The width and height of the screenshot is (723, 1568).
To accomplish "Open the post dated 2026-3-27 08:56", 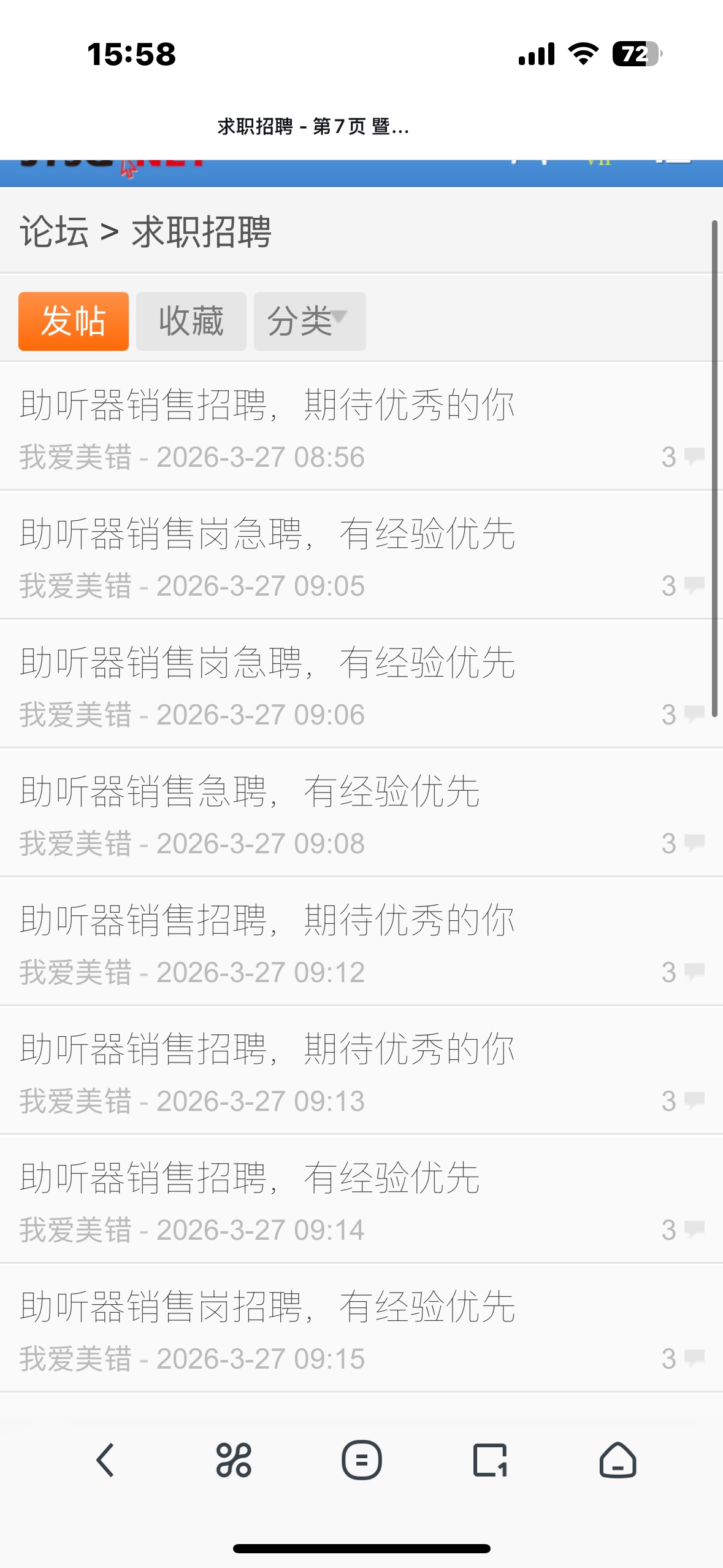I will [x=267, y=405].
